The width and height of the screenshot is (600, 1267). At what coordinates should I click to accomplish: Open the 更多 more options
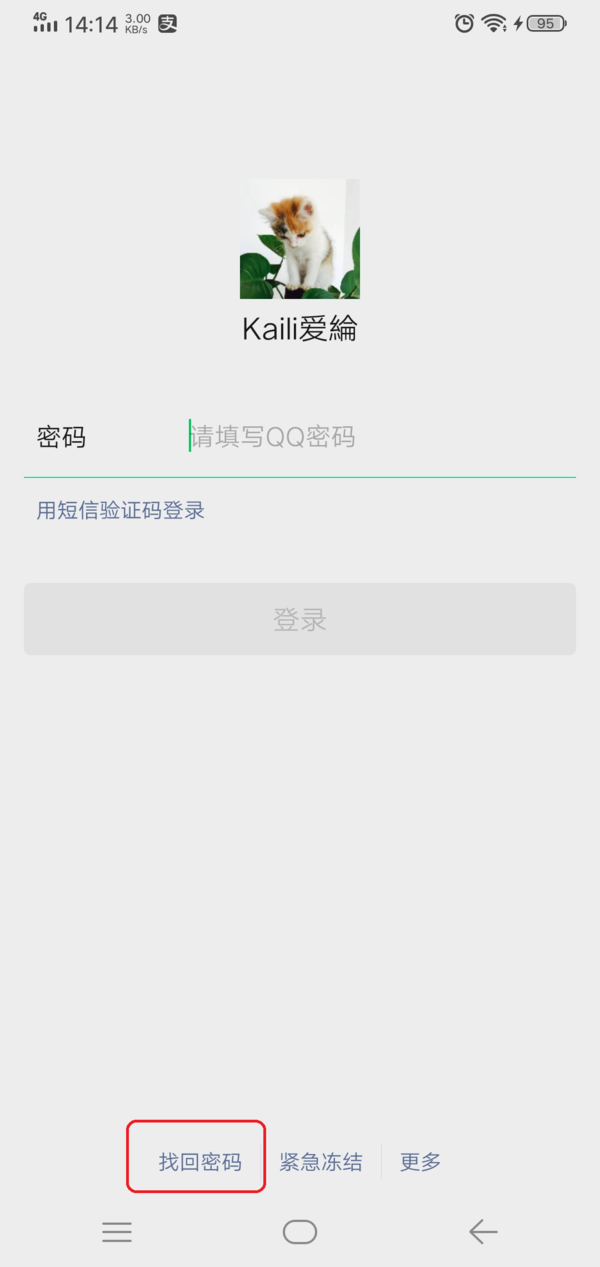[x=420, y=1162]
